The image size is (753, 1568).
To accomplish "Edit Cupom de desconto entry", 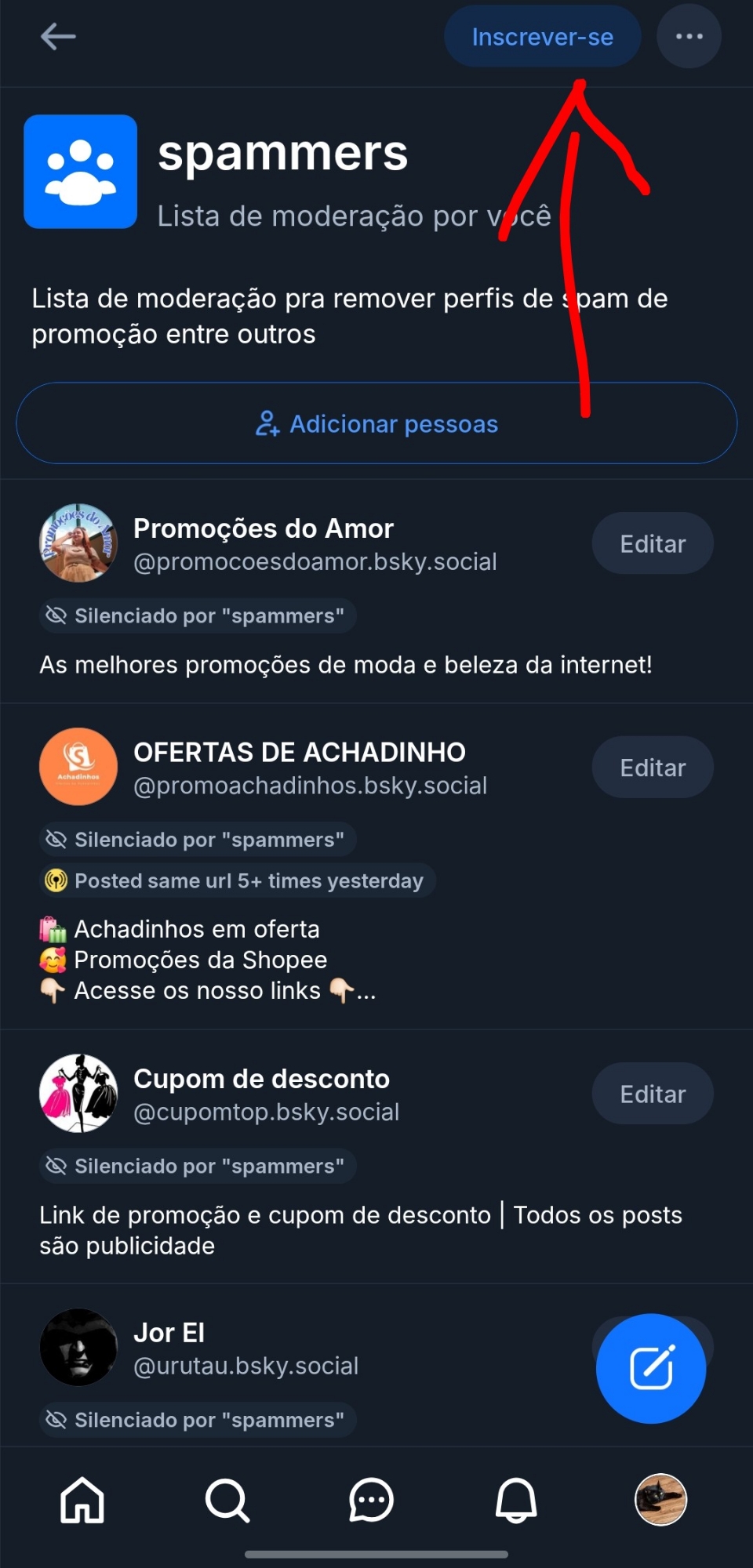I will [x=652, y=1094].
